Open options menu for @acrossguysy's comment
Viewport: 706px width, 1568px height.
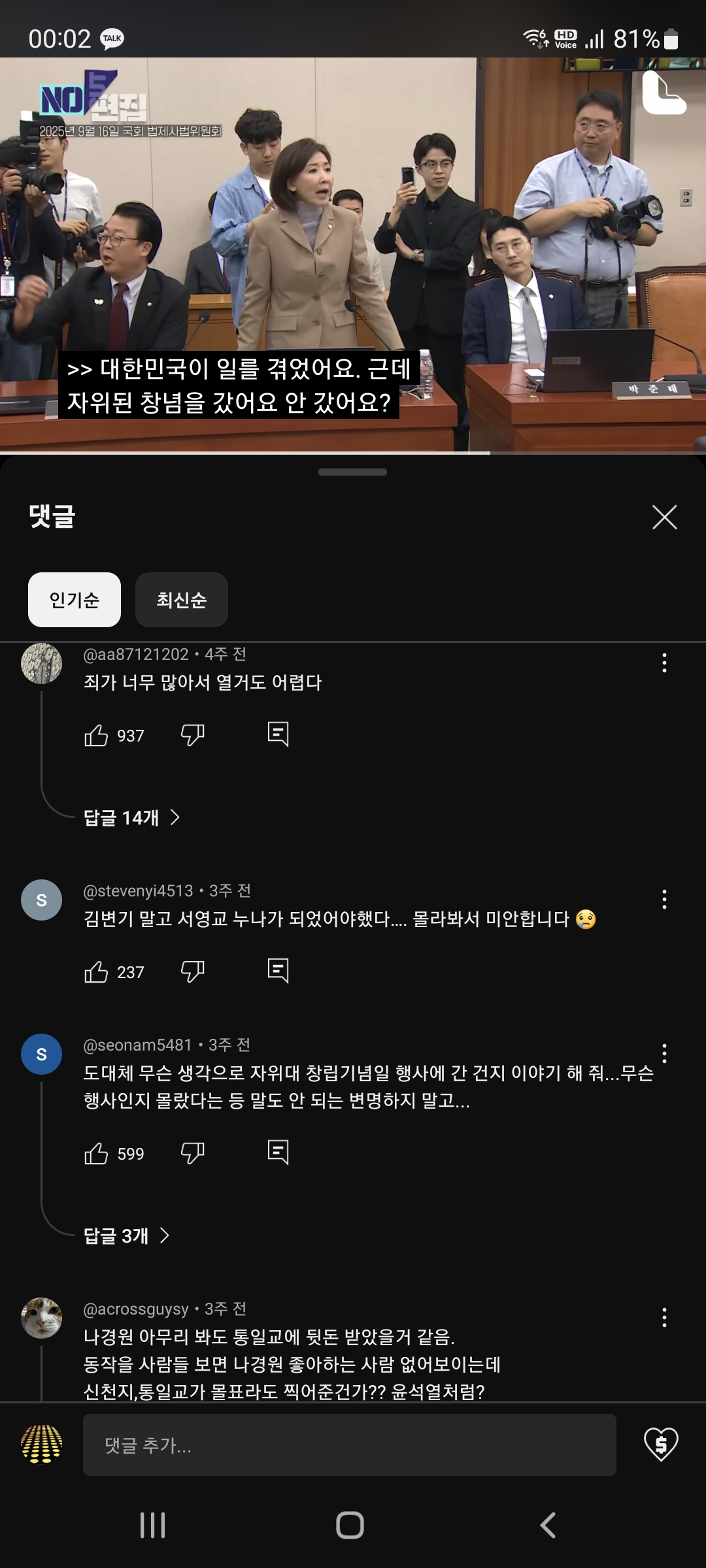(664, 1318)
